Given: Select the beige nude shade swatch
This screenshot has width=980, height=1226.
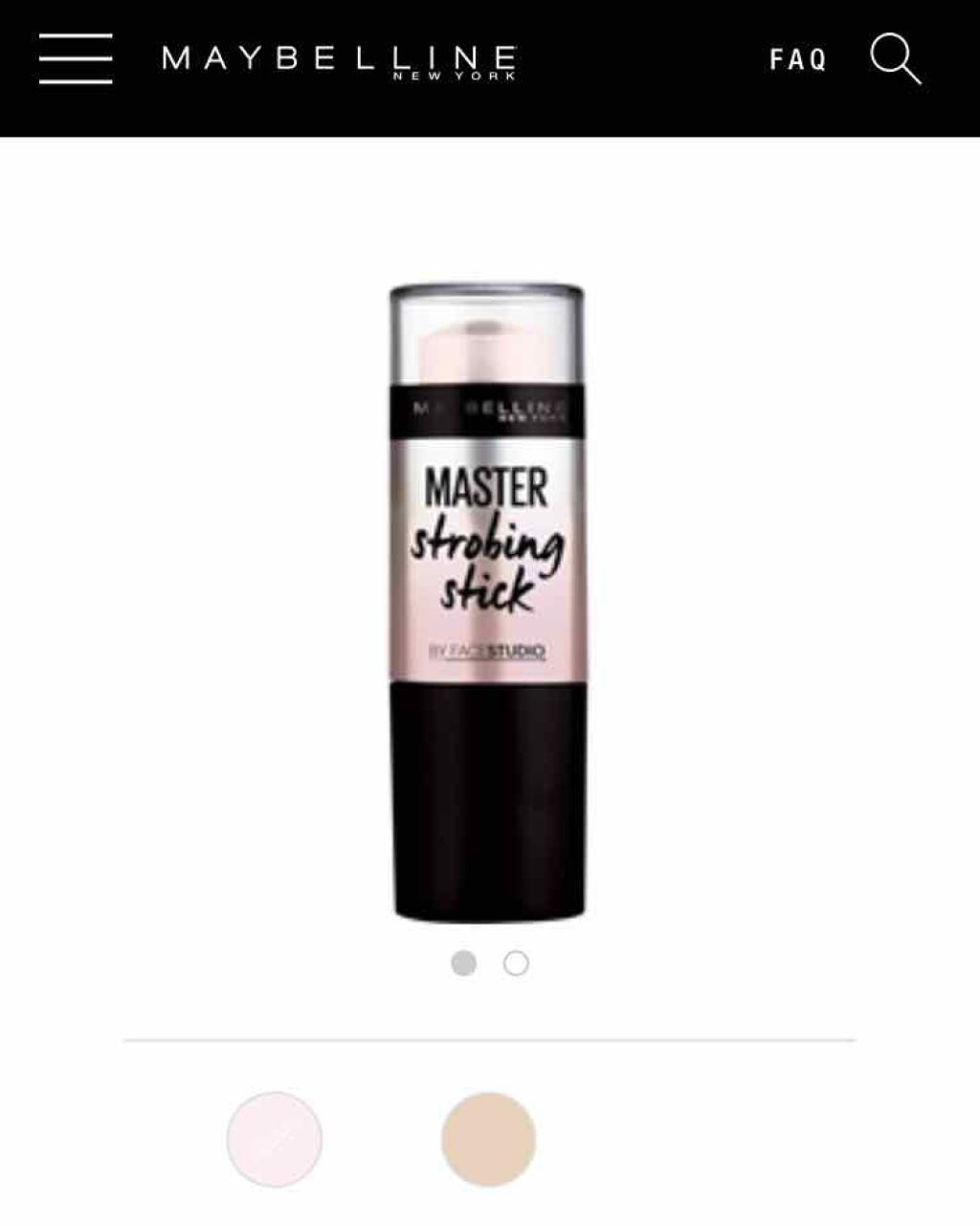Looking at the screenshot, I should (x=488, y=1139).
